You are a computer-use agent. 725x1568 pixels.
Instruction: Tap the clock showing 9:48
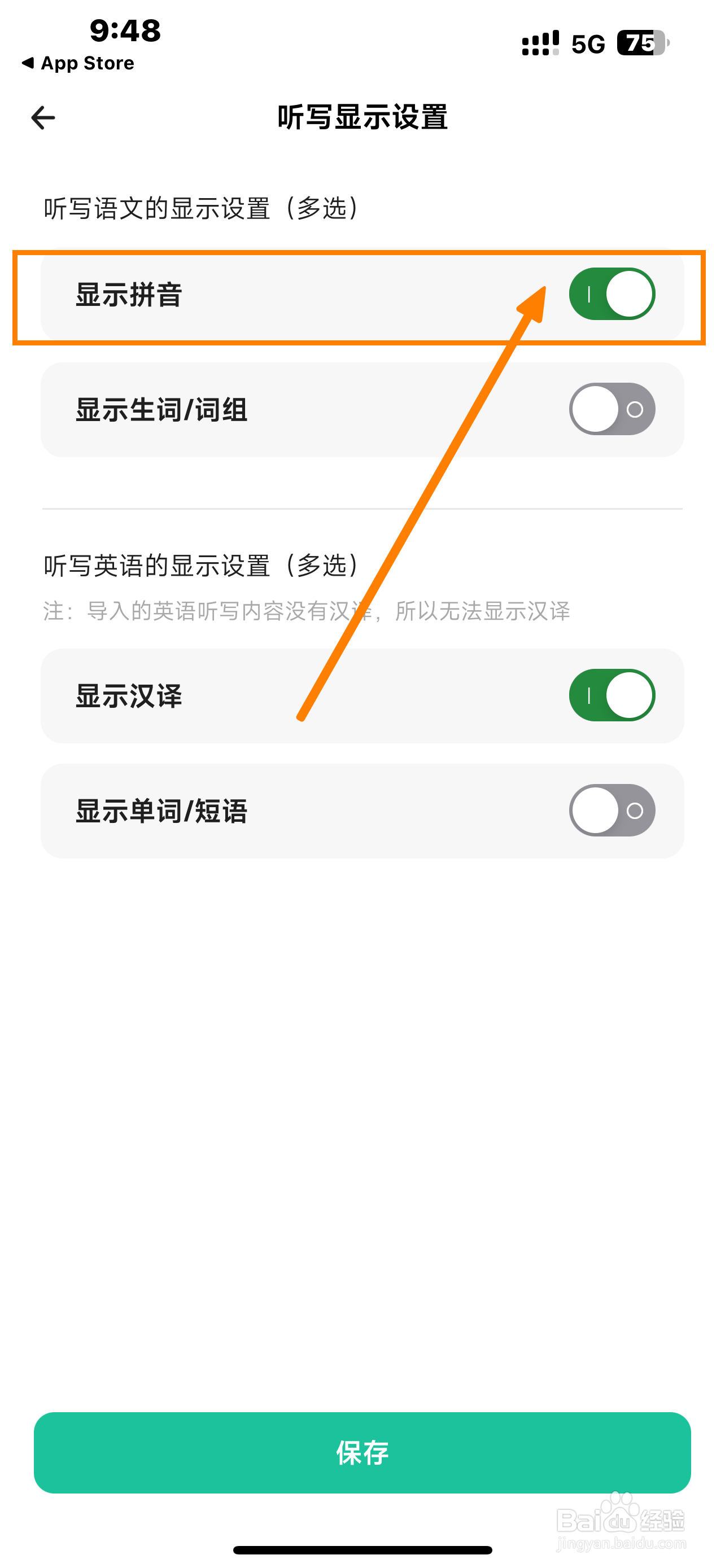tap(125, 29)
